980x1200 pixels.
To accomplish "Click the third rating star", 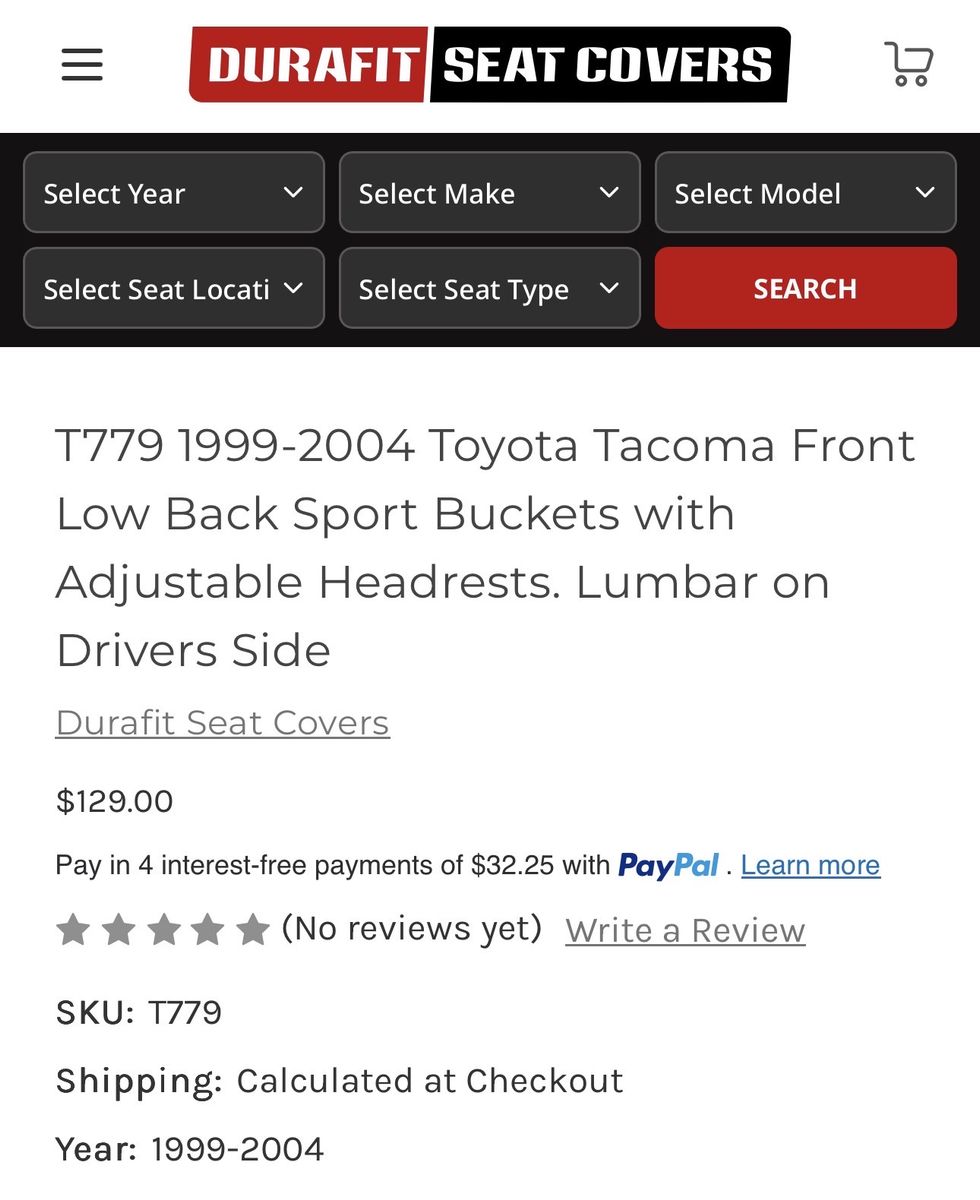I will 162,928.
